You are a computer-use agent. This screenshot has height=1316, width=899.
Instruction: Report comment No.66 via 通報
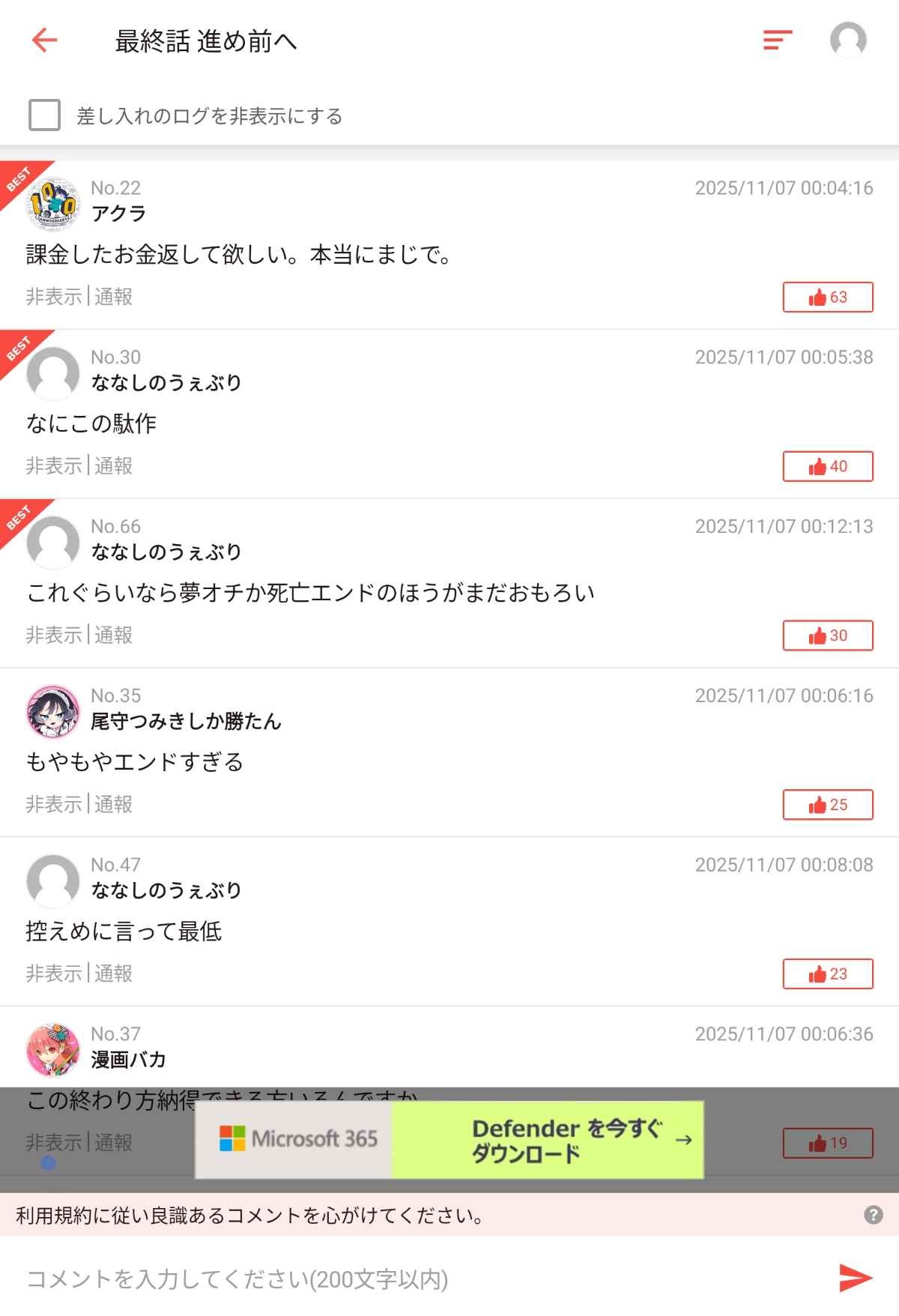click(x=114, y=636)
